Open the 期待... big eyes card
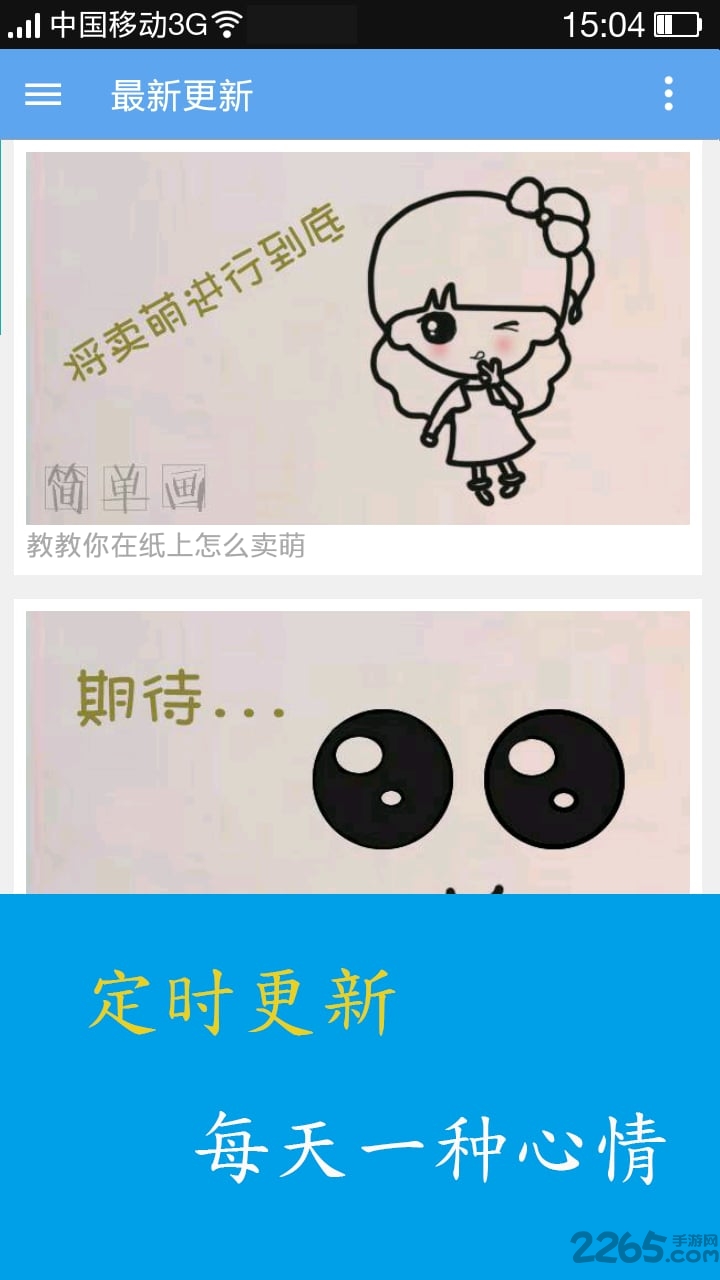Viewport: 720px width, 1280px height. point(357,752)
